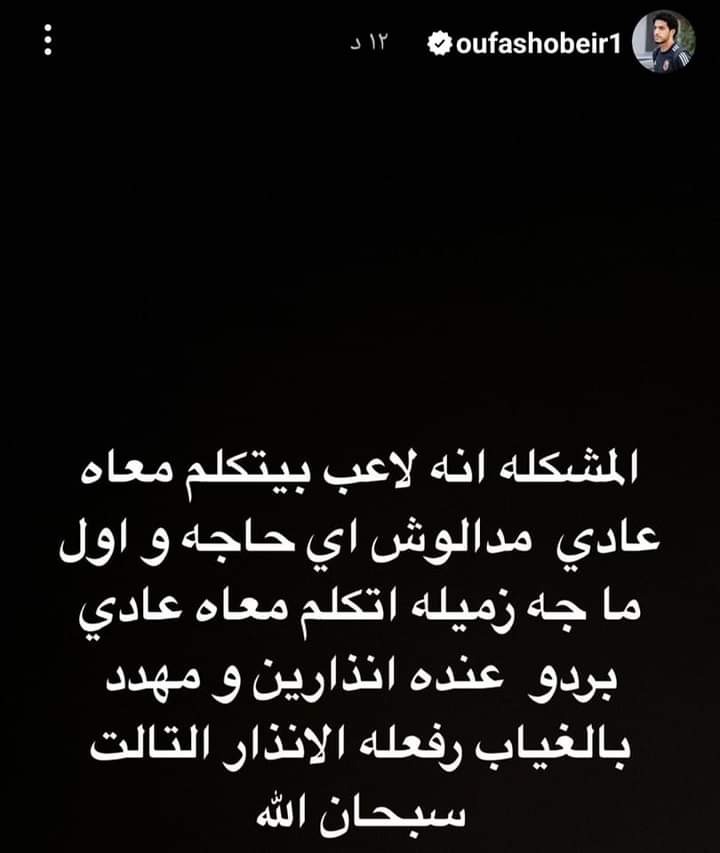
Task: Tap the oufashobeir1 profile picture
Action: point(663,42)
